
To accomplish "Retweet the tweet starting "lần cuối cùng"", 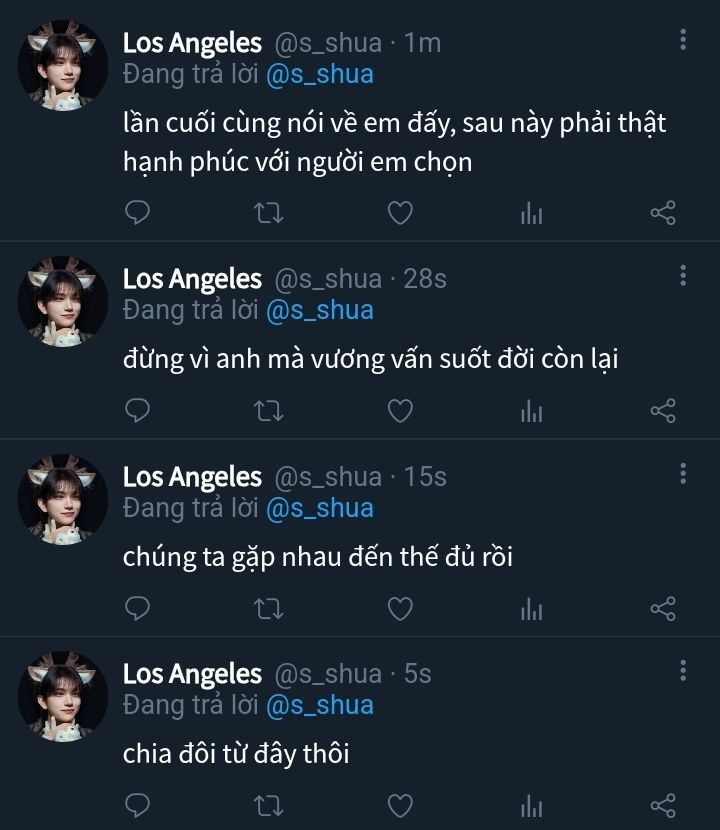I will pyautogui.click(x=270, y=212).
